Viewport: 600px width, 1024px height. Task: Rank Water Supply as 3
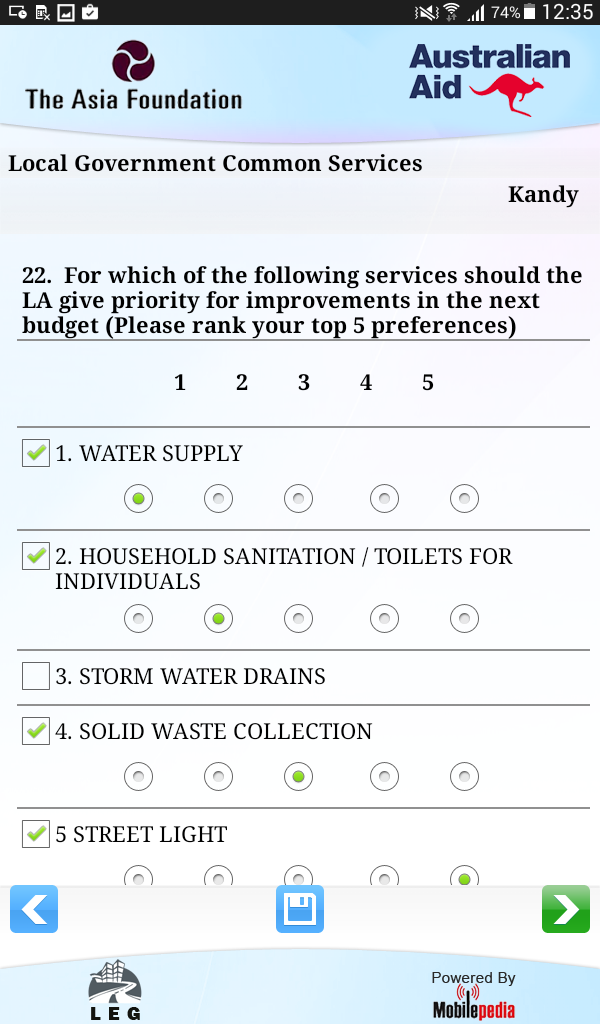point(298,498)
